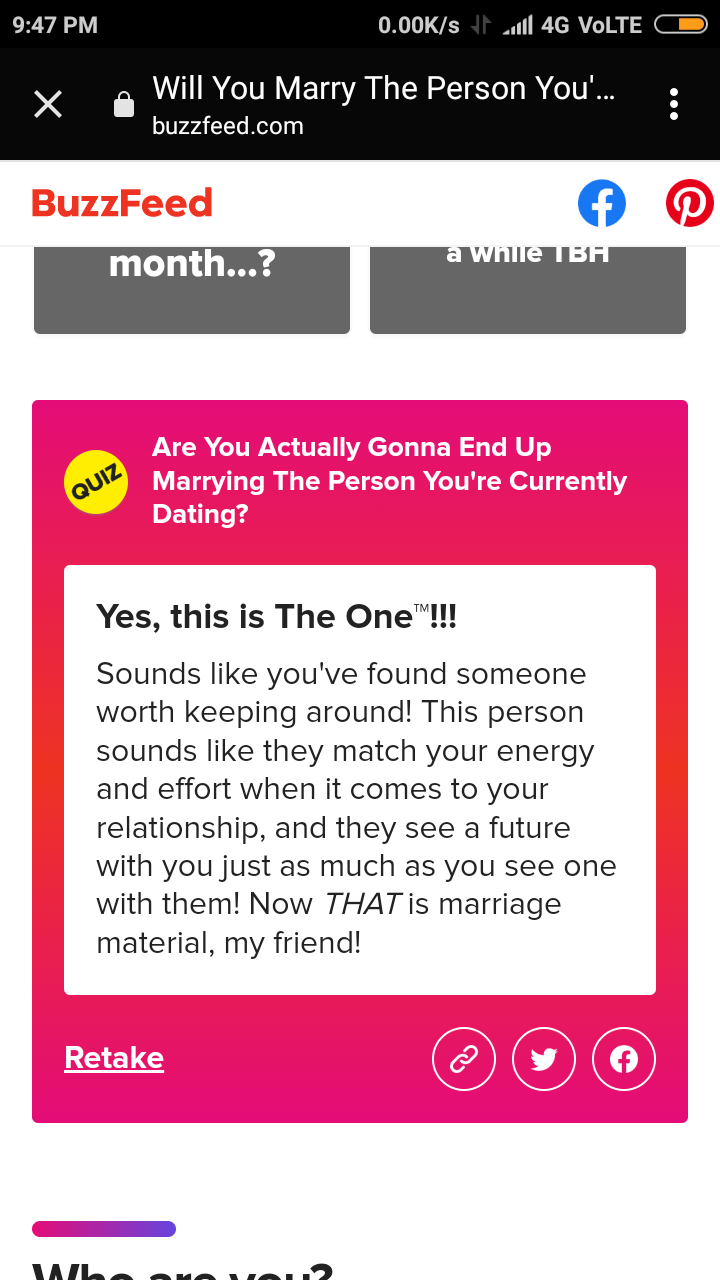
Task: Close the browser tab with the X
Action: click(48, 104)
